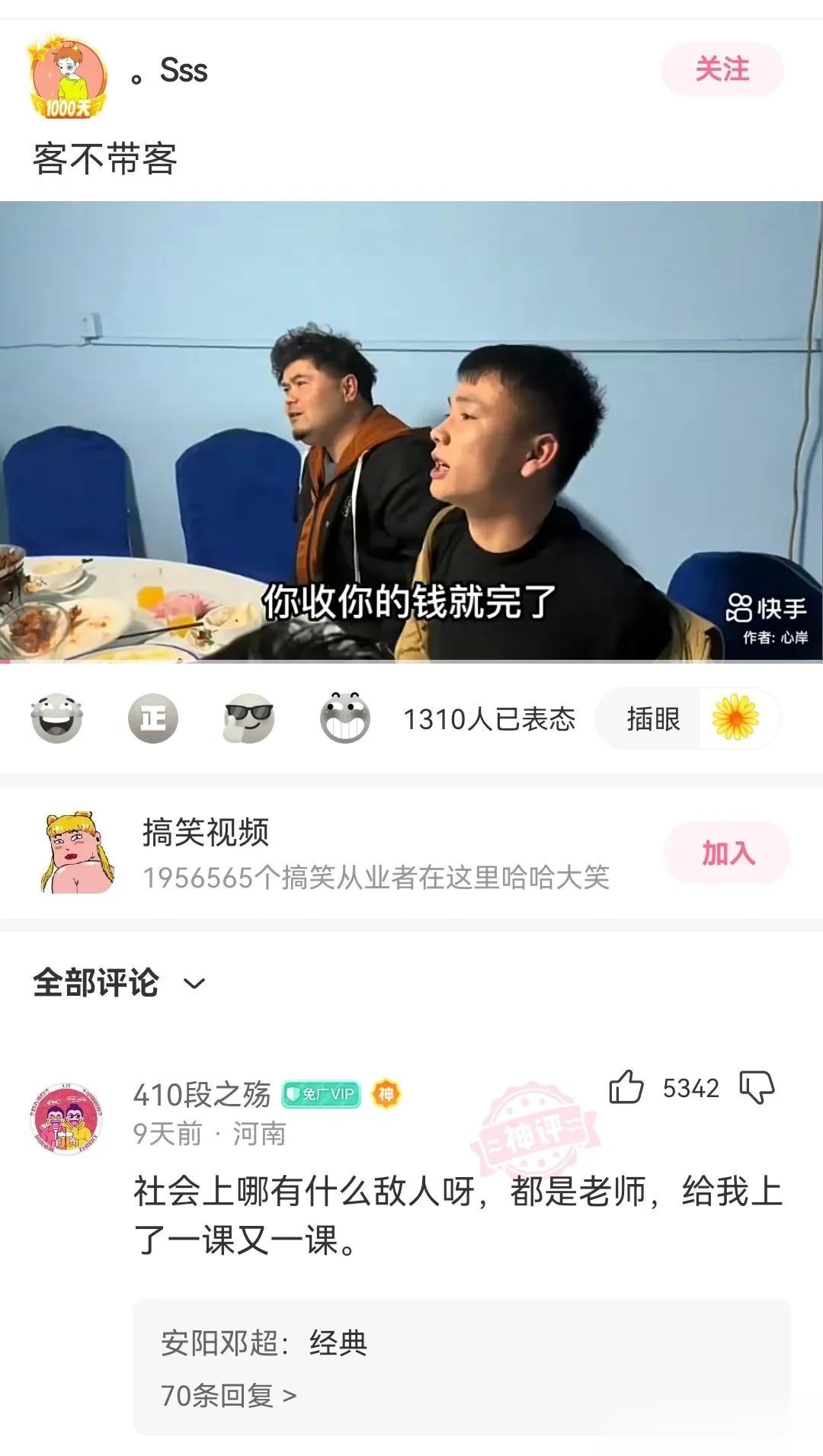
Task: Like the comment by 410段之殇
Action: point(626,1087)
